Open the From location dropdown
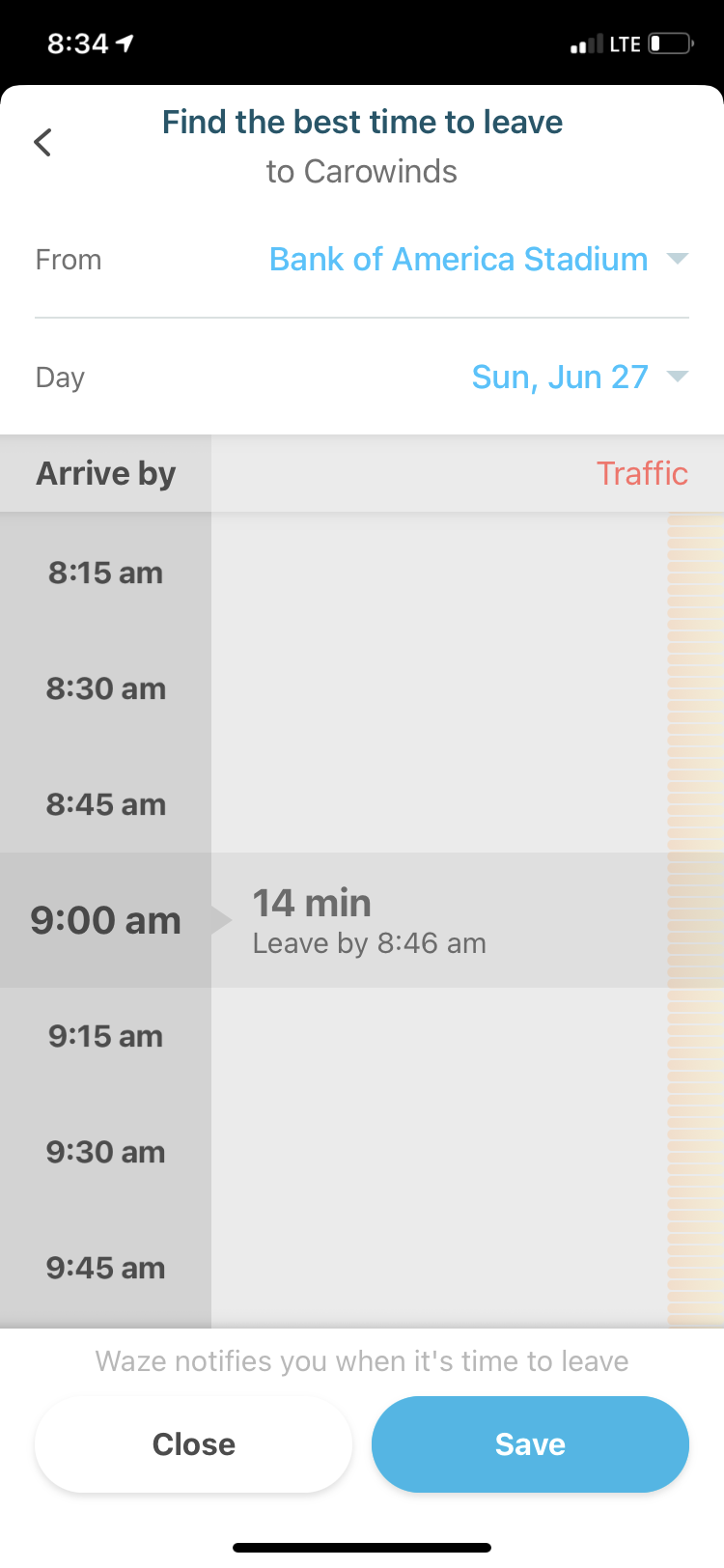Screen dimensions: 724x1568 tap(479, 259)
